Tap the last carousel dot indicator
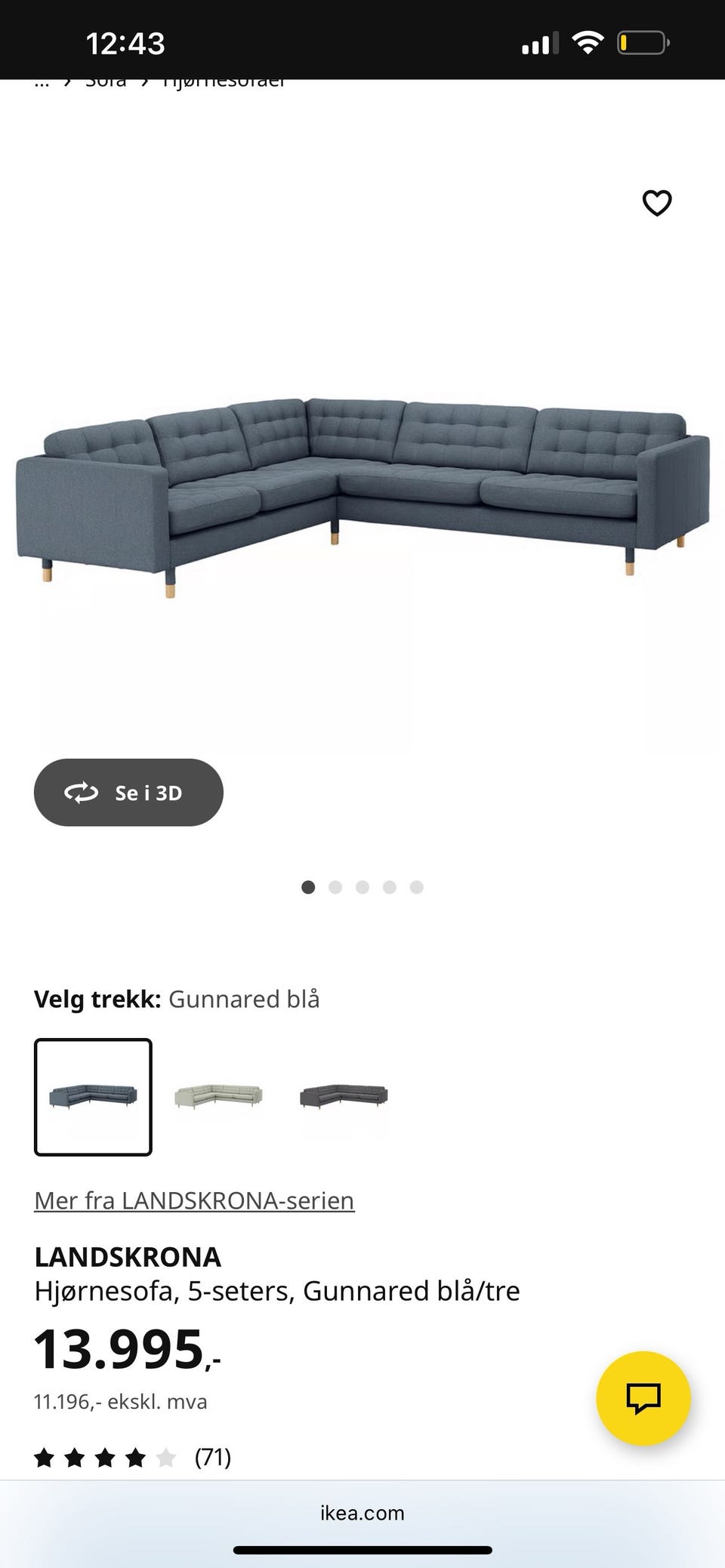725x1568 pixels. (x=416, y=887)
